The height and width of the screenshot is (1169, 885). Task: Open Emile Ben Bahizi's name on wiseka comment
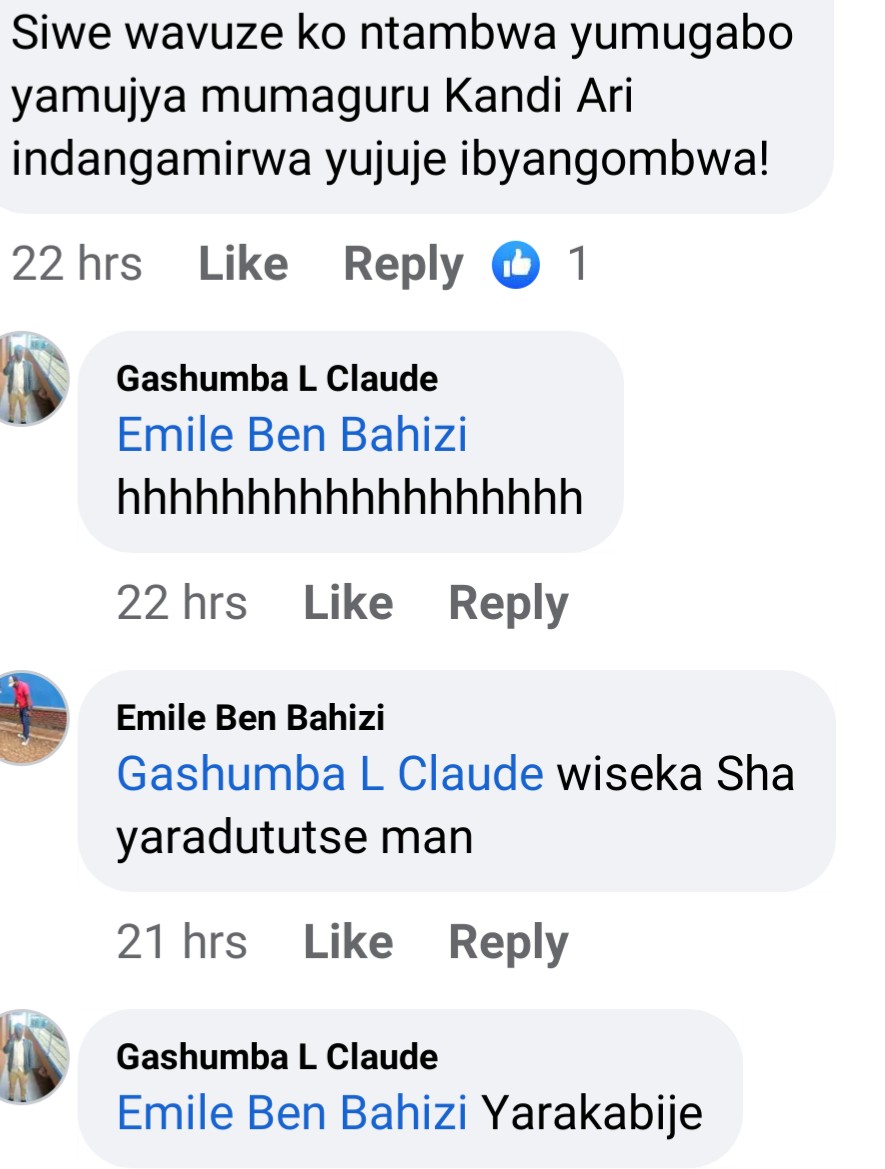250,717
